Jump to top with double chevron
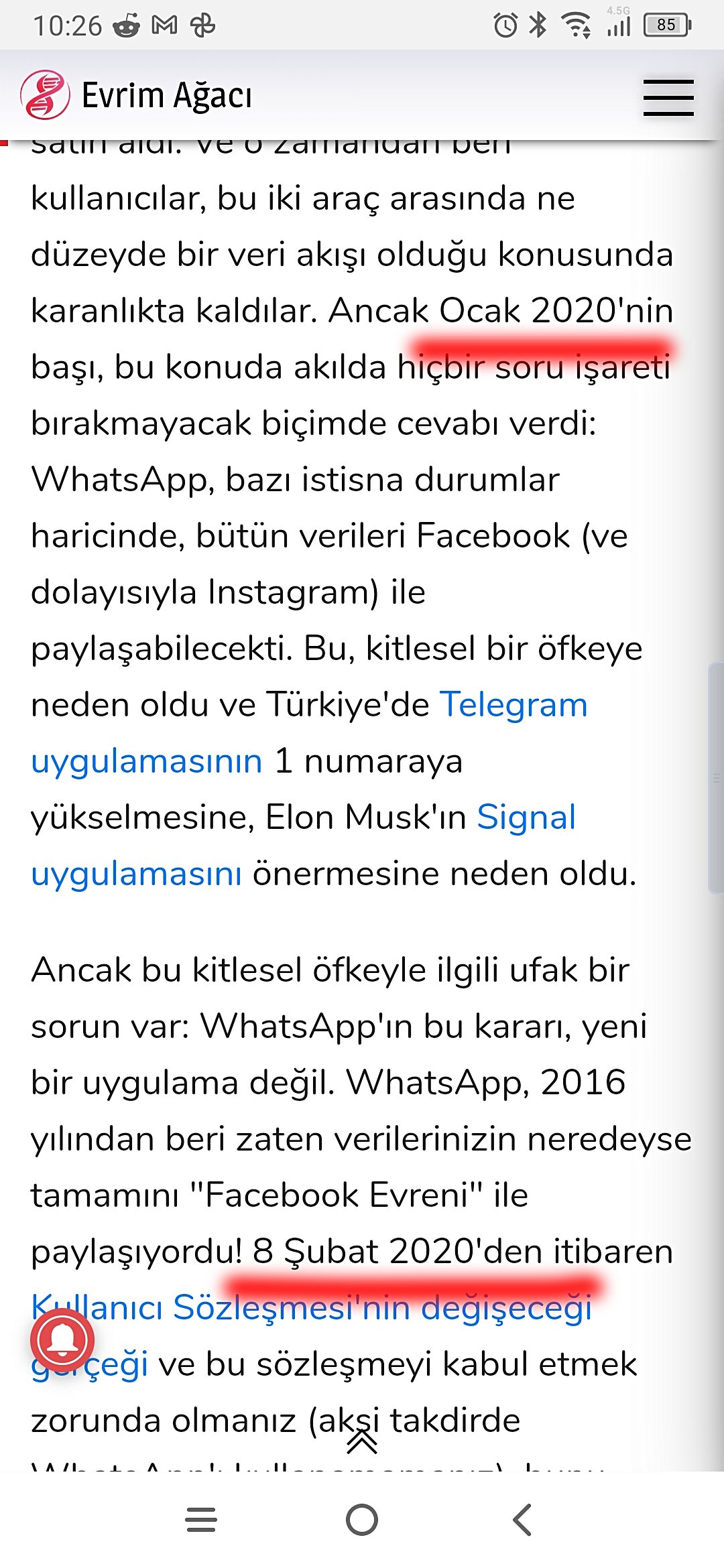The image size is (724, 1568). tap(362, 1441)
